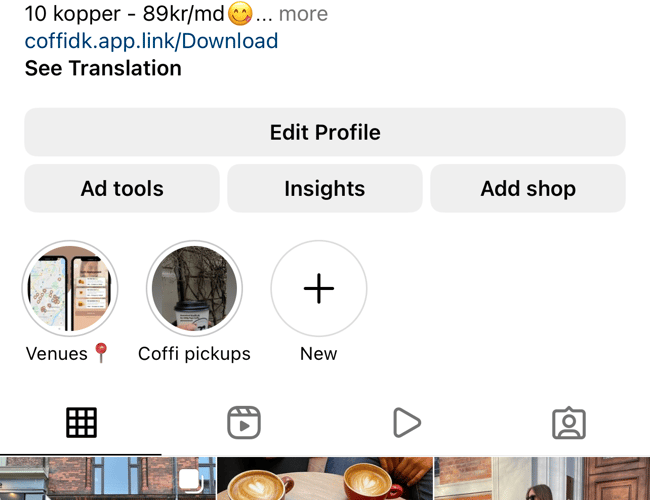Open the coffidk.app.link/Download link
This screenshot has height=500, width=650.
(151, 41)
